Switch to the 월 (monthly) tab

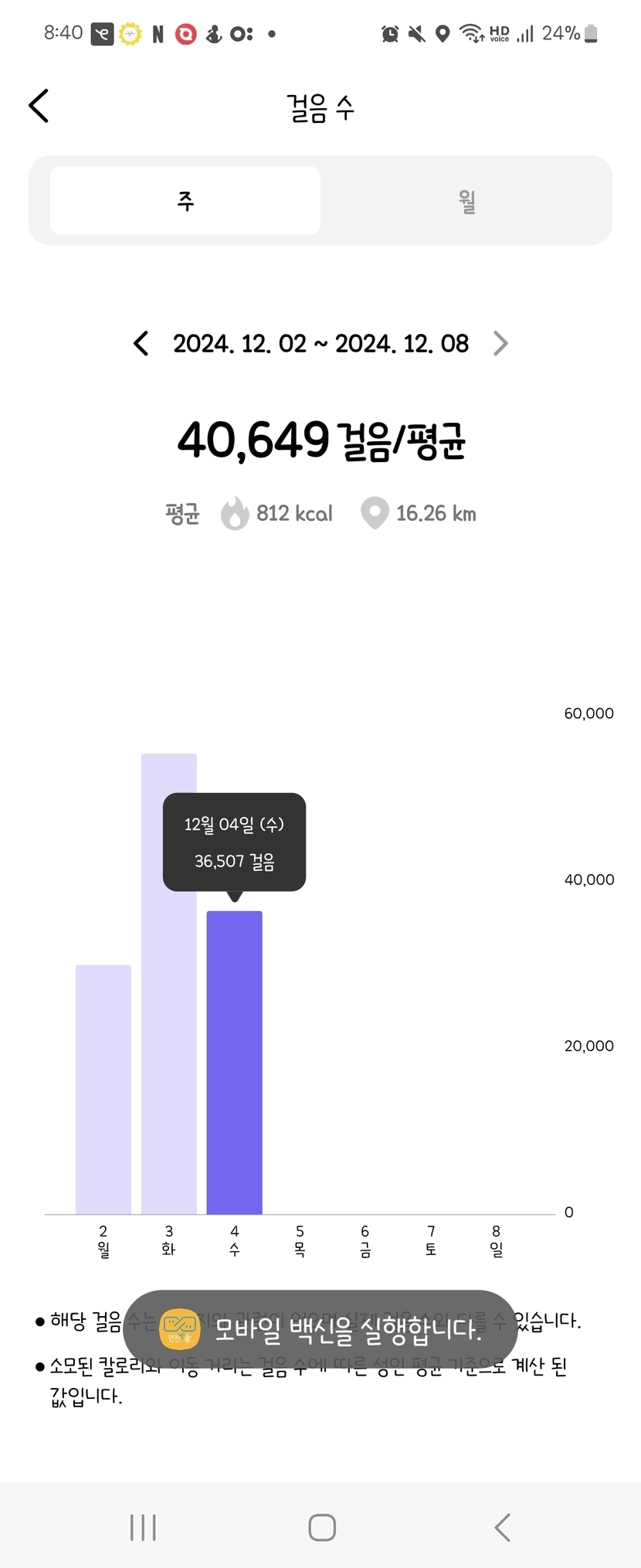466,201
